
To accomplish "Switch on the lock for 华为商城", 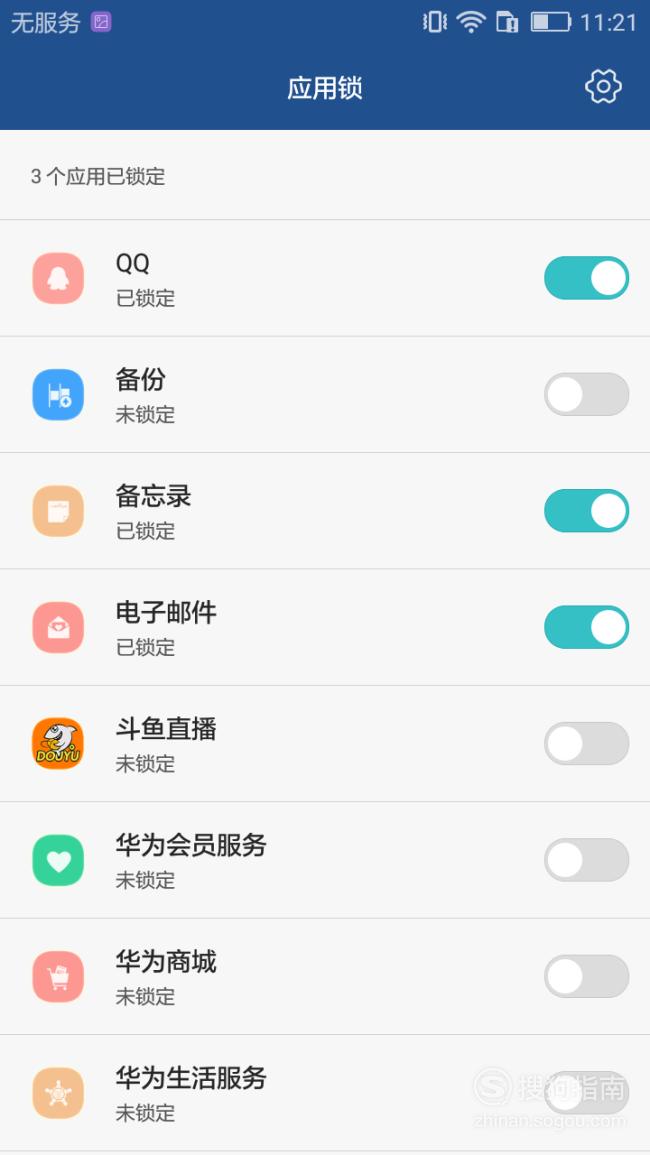I will click(x=587, y=976).
